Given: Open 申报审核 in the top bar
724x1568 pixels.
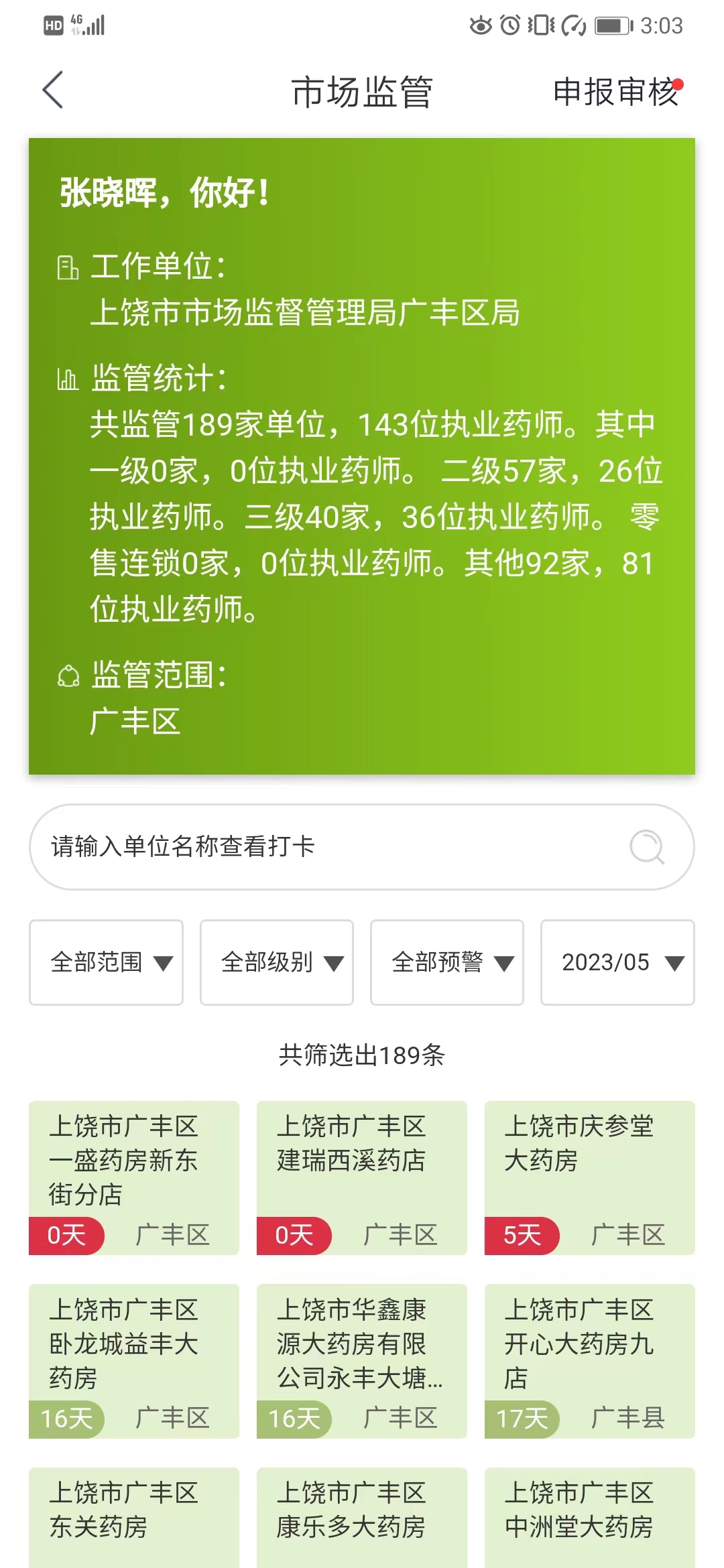Looking at the screenshot, I should [x=615, y=92].
